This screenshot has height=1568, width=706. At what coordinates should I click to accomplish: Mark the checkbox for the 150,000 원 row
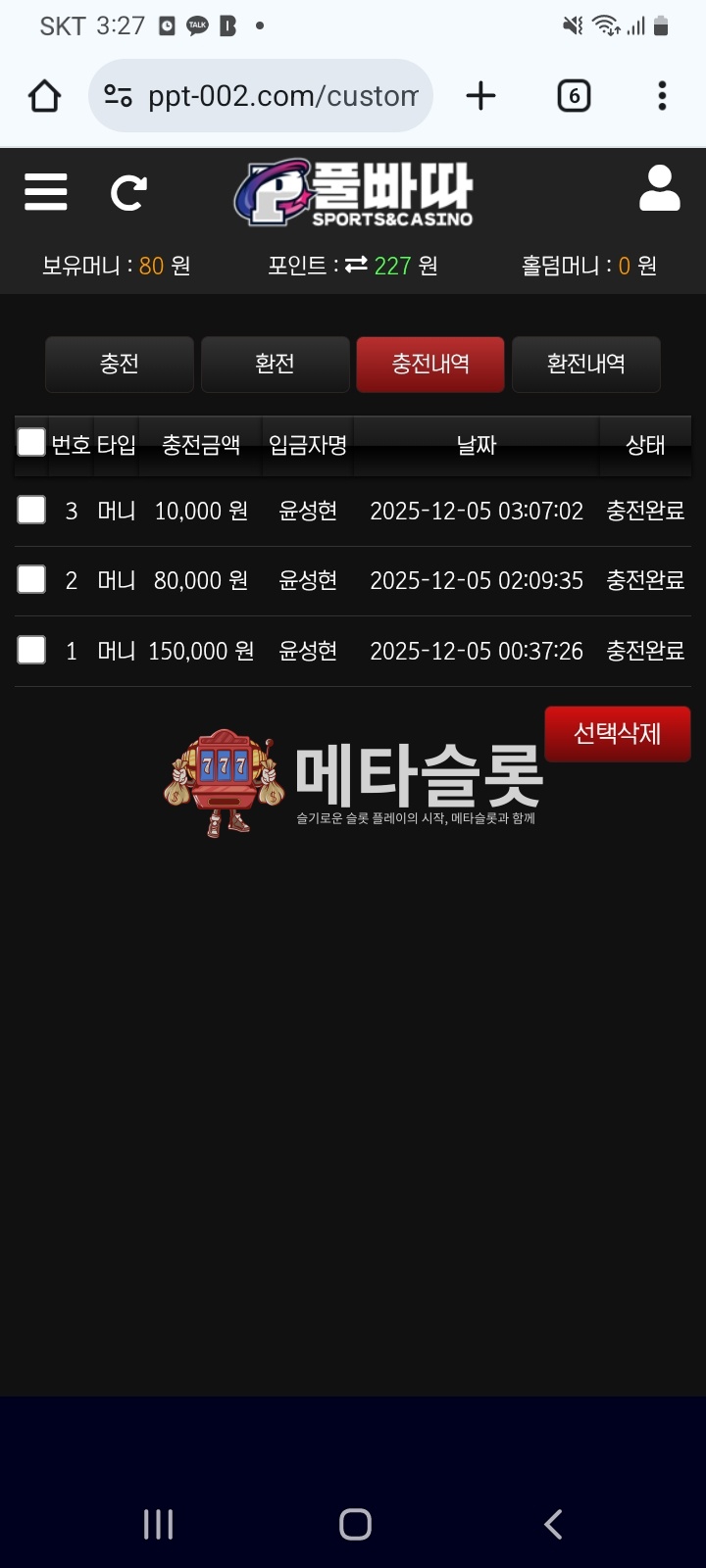[31, 650]
